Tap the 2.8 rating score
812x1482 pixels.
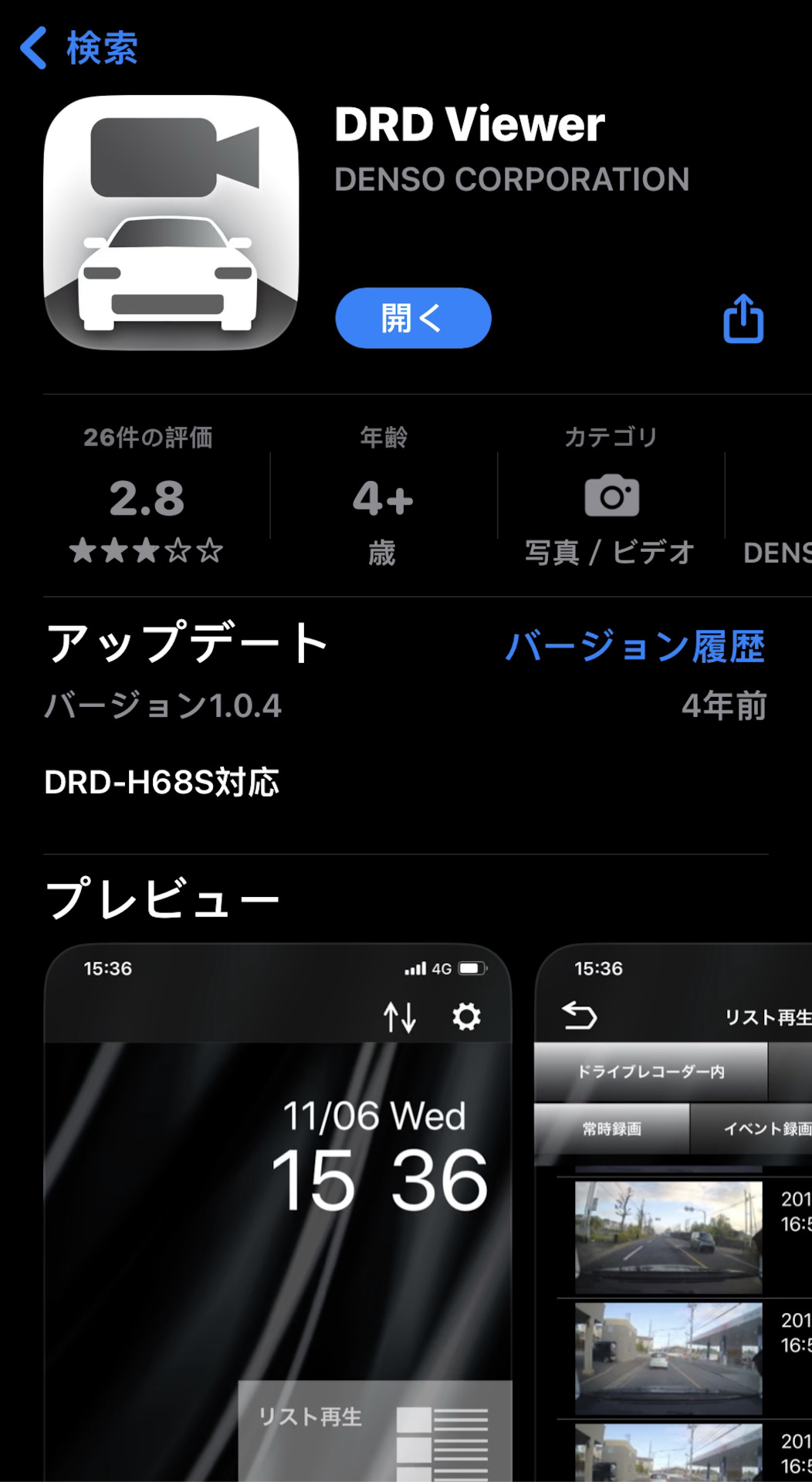(x=148, y=499)
